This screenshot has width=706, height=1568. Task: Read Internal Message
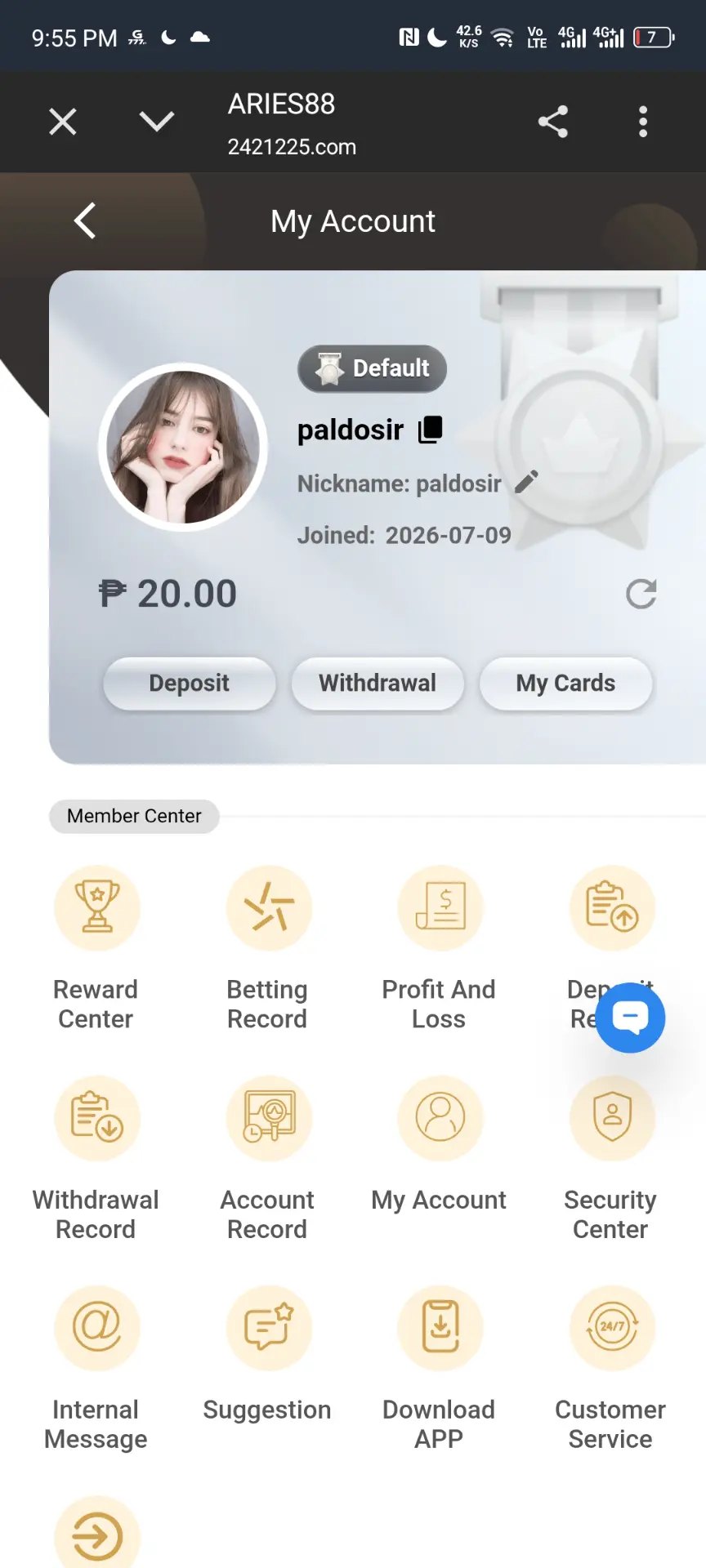click(x=96, y=1370)
